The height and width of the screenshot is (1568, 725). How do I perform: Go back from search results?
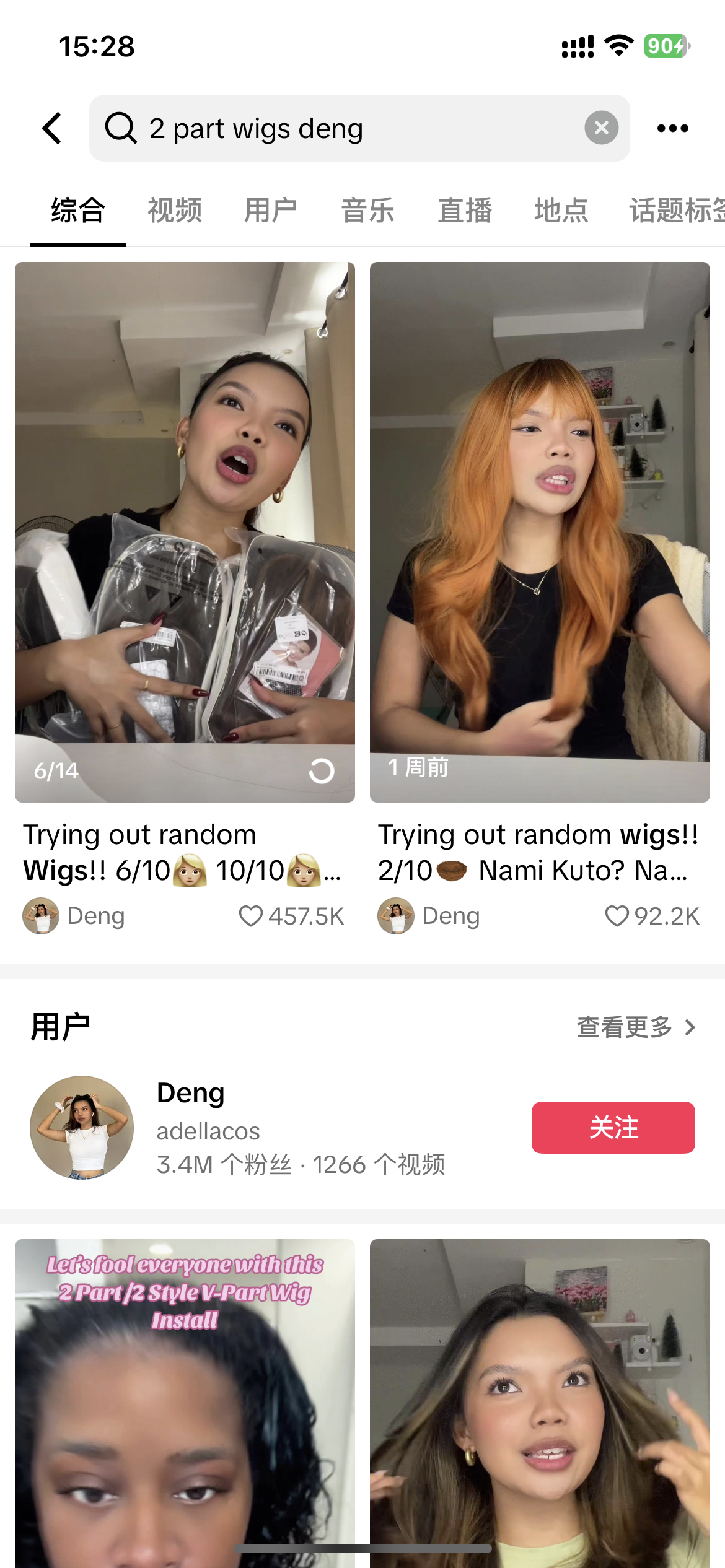pyautogui.click(x=52, y=128)
